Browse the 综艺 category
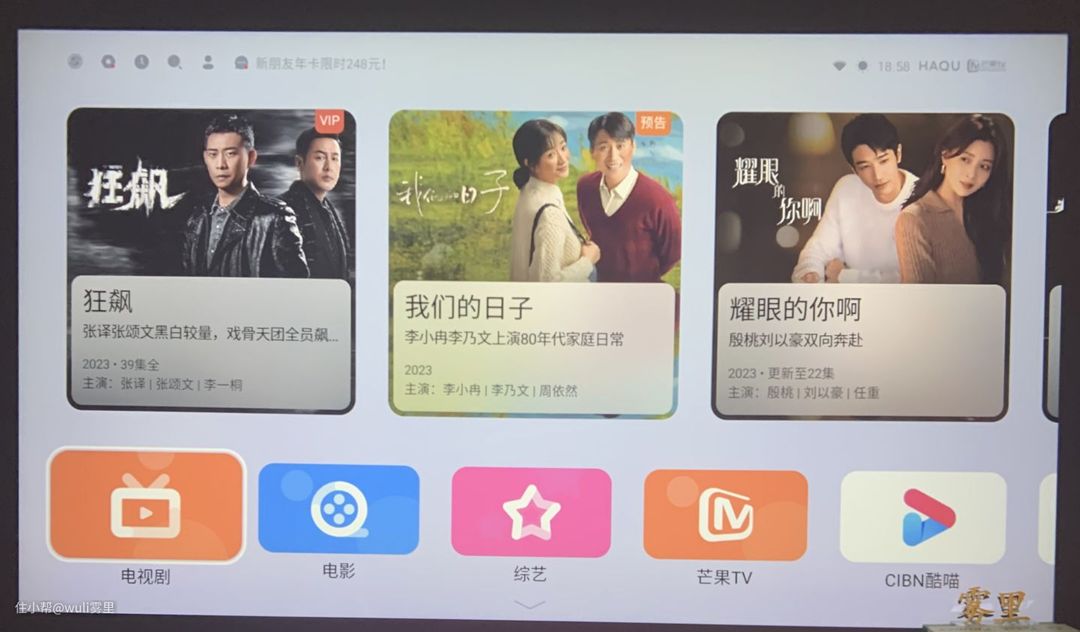 531,512
